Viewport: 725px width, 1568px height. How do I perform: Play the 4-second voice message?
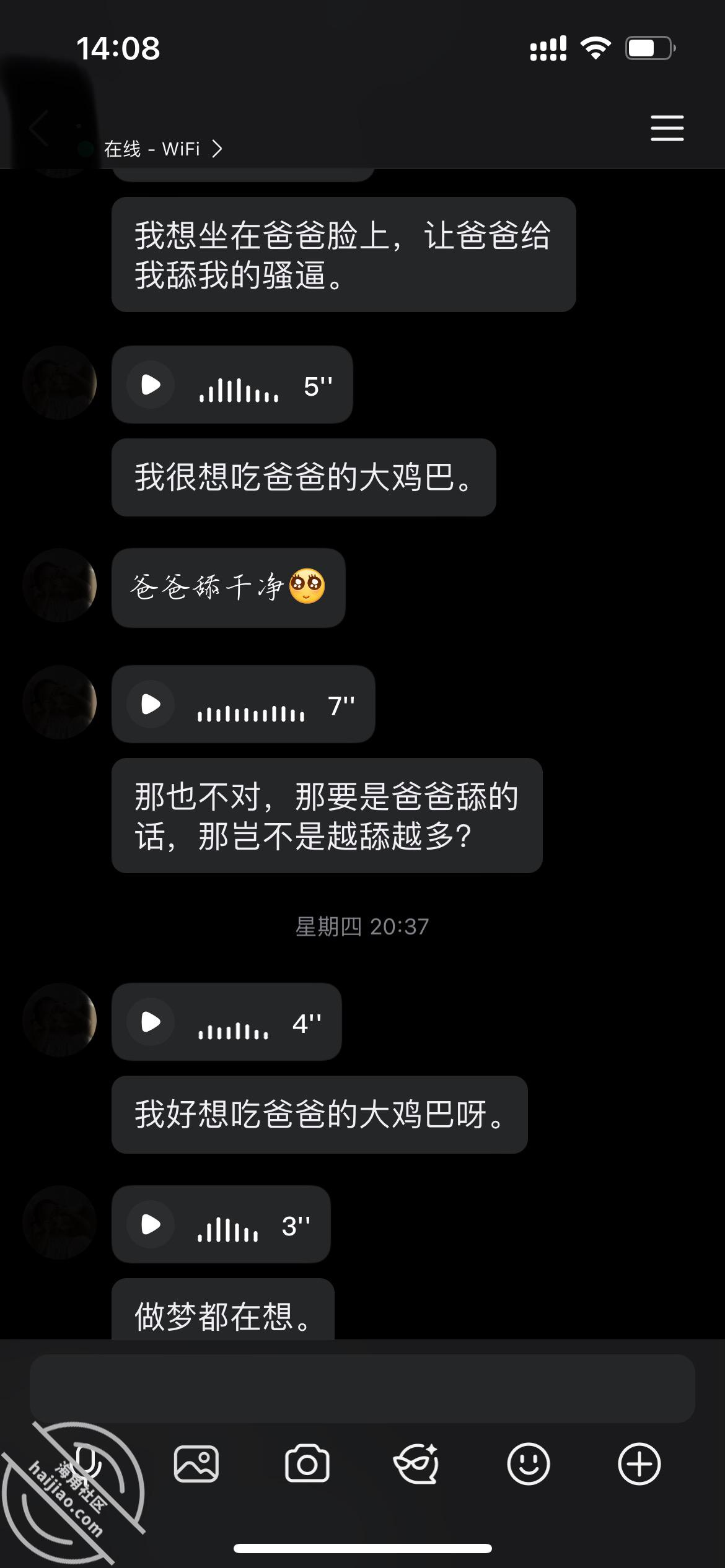[x=151, y=1022]
